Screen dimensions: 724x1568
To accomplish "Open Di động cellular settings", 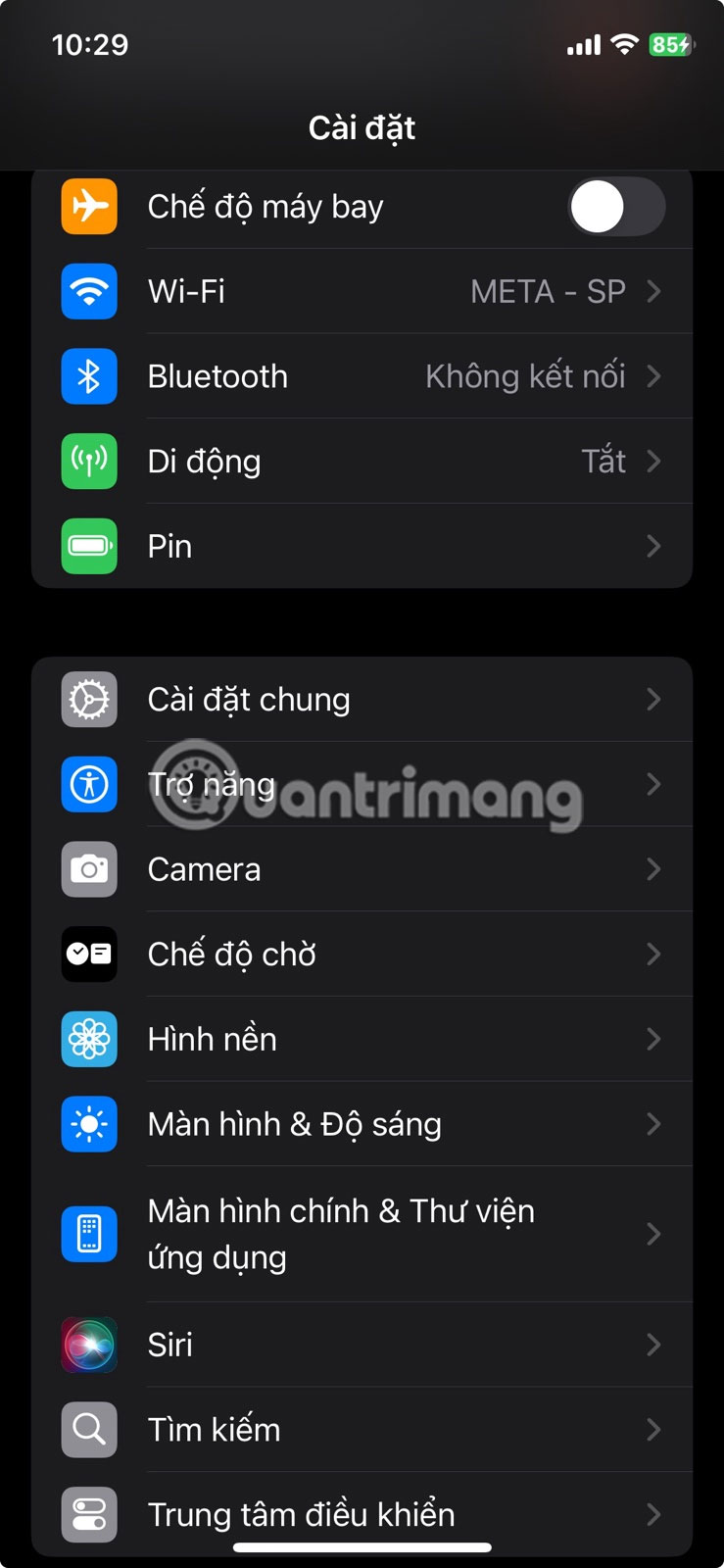I will click(x=362, y=462).
